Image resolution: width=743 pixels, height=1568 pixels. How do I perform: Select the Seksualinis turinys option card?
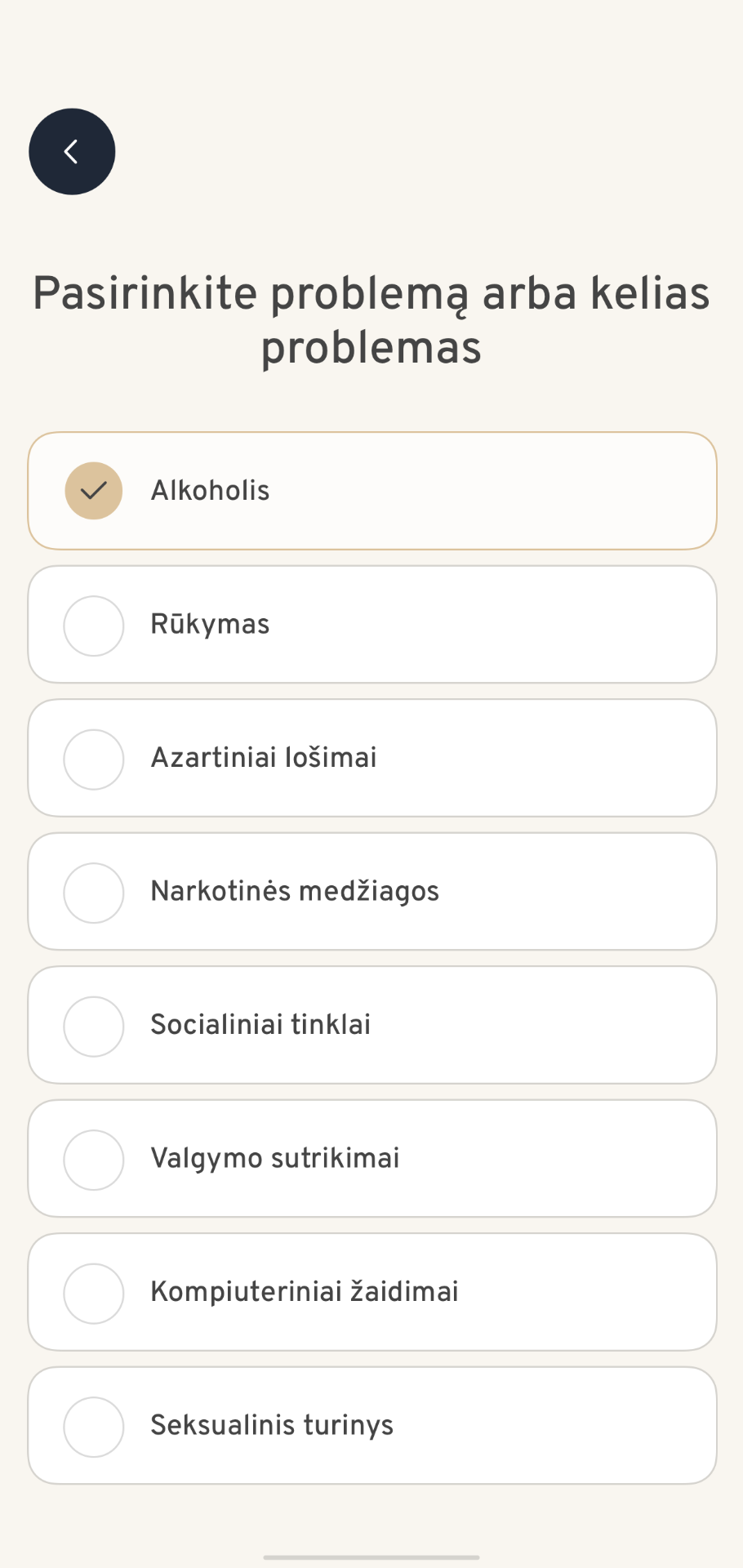[371, 1424]
